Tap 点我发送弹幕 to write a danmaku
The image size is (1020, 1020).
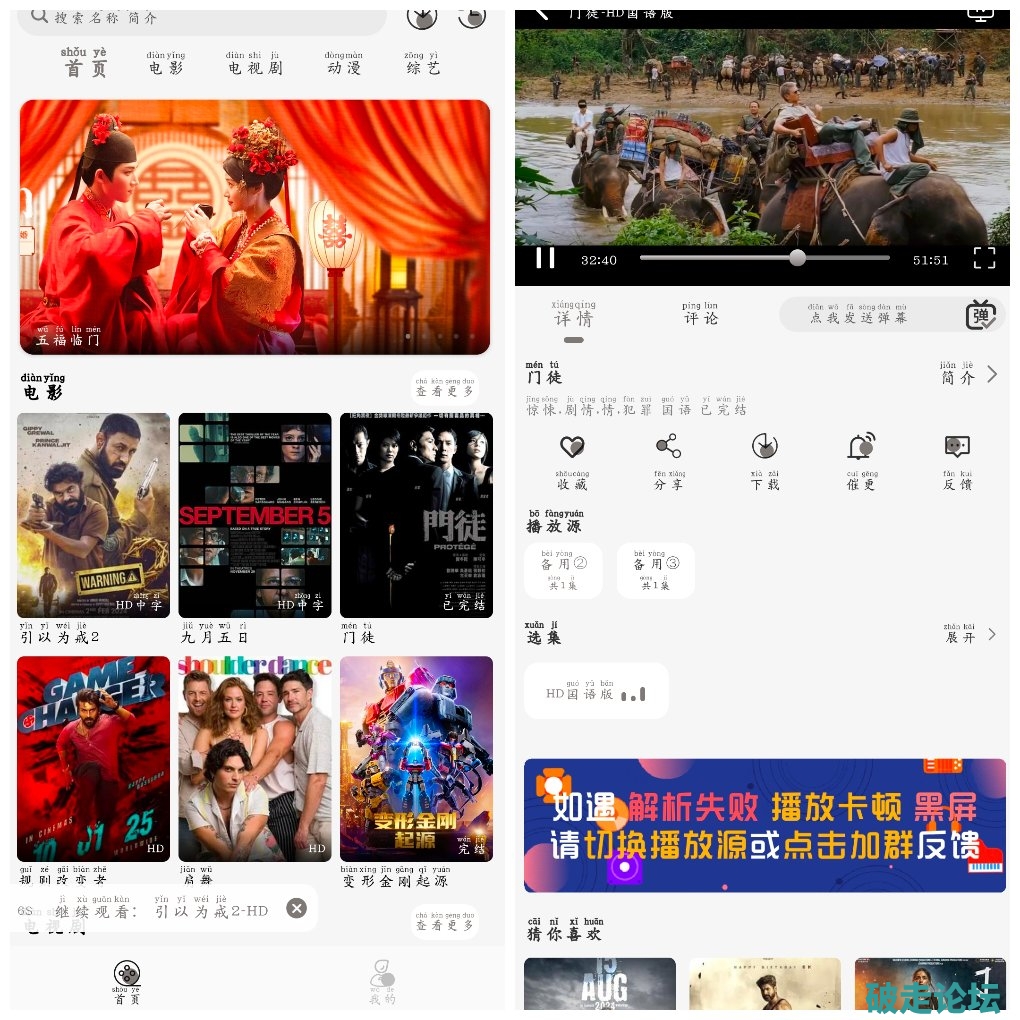[x=860, y=315]
